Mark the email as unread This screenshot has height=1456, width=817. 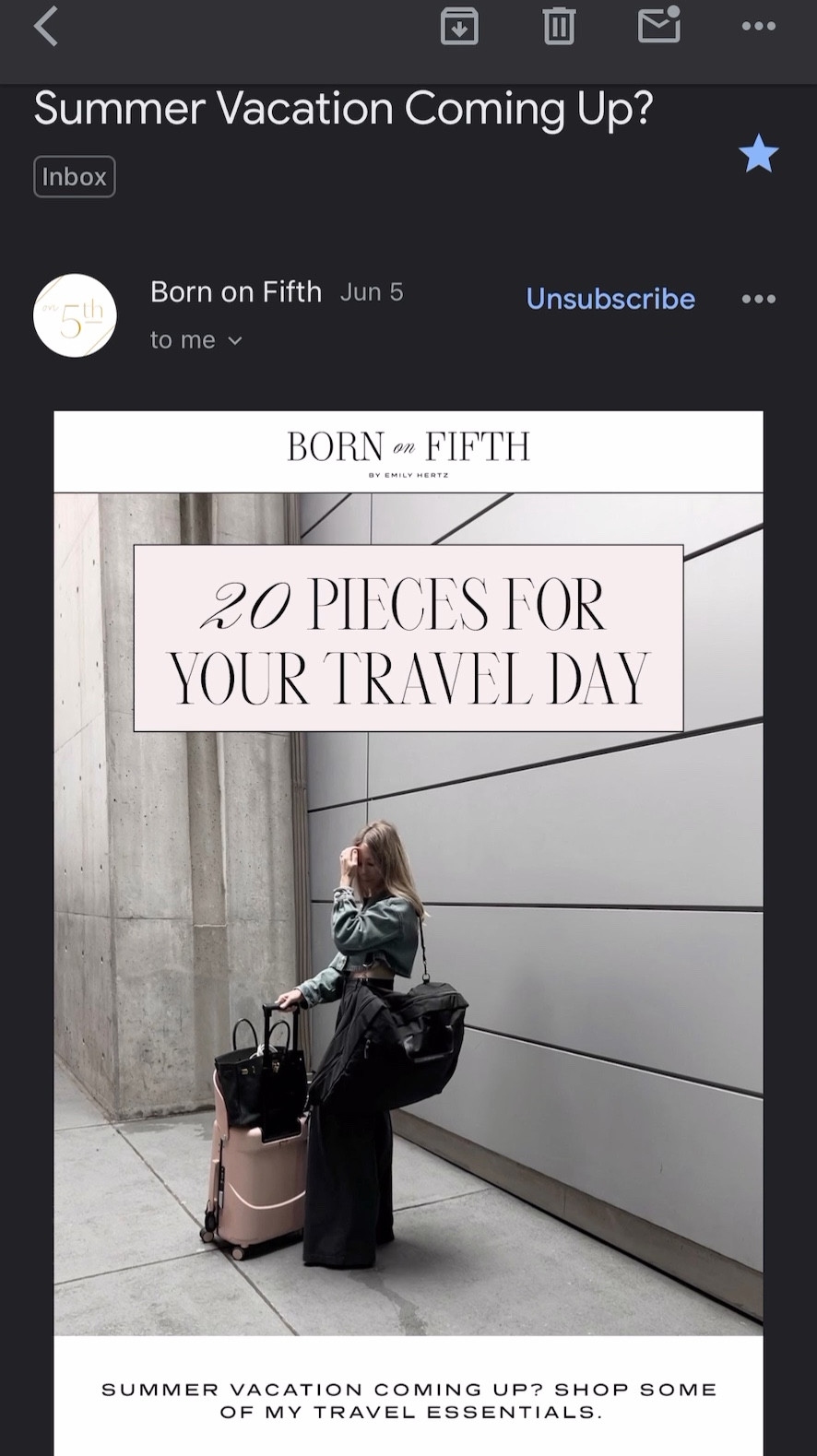[658, 27]
